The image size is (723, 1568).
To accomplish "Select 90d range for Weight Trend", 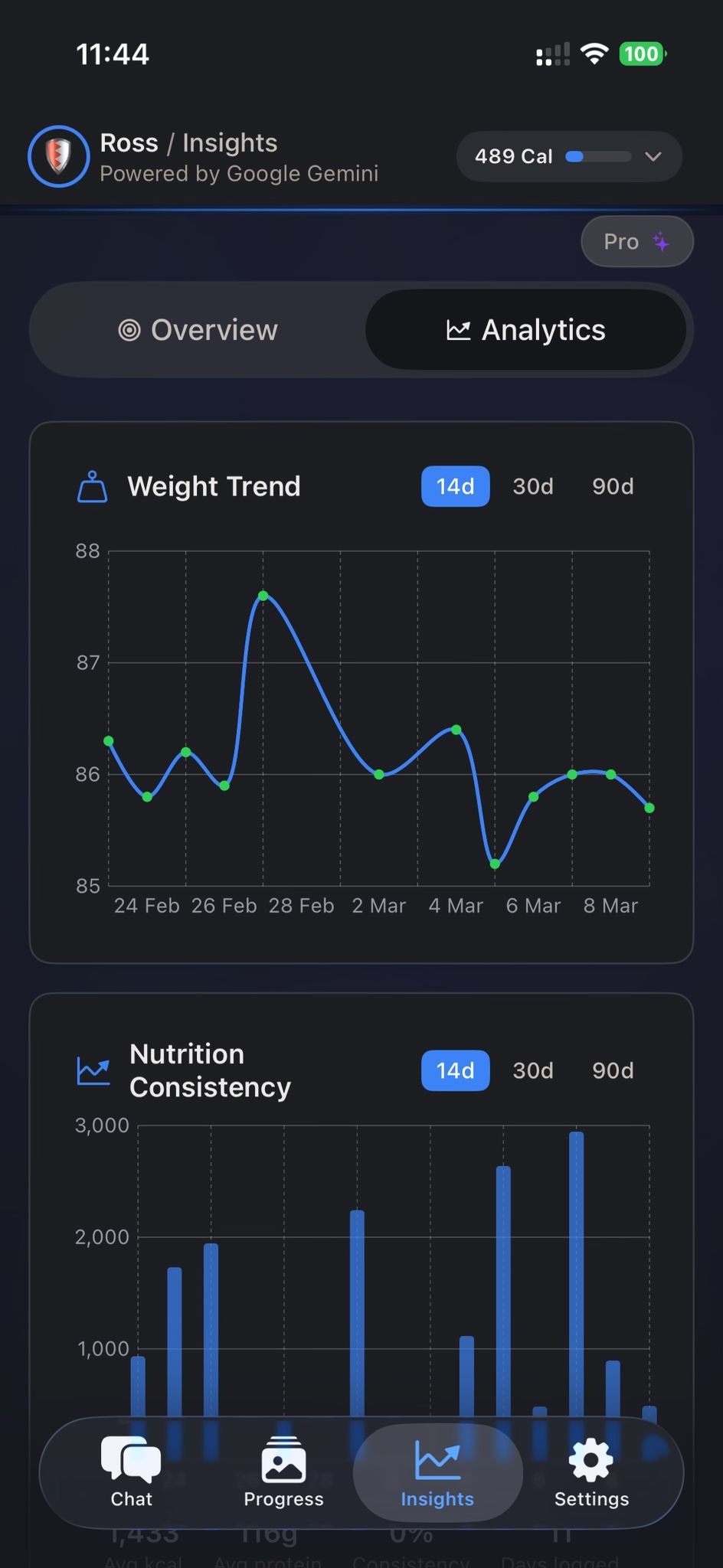I will [612, 487].
